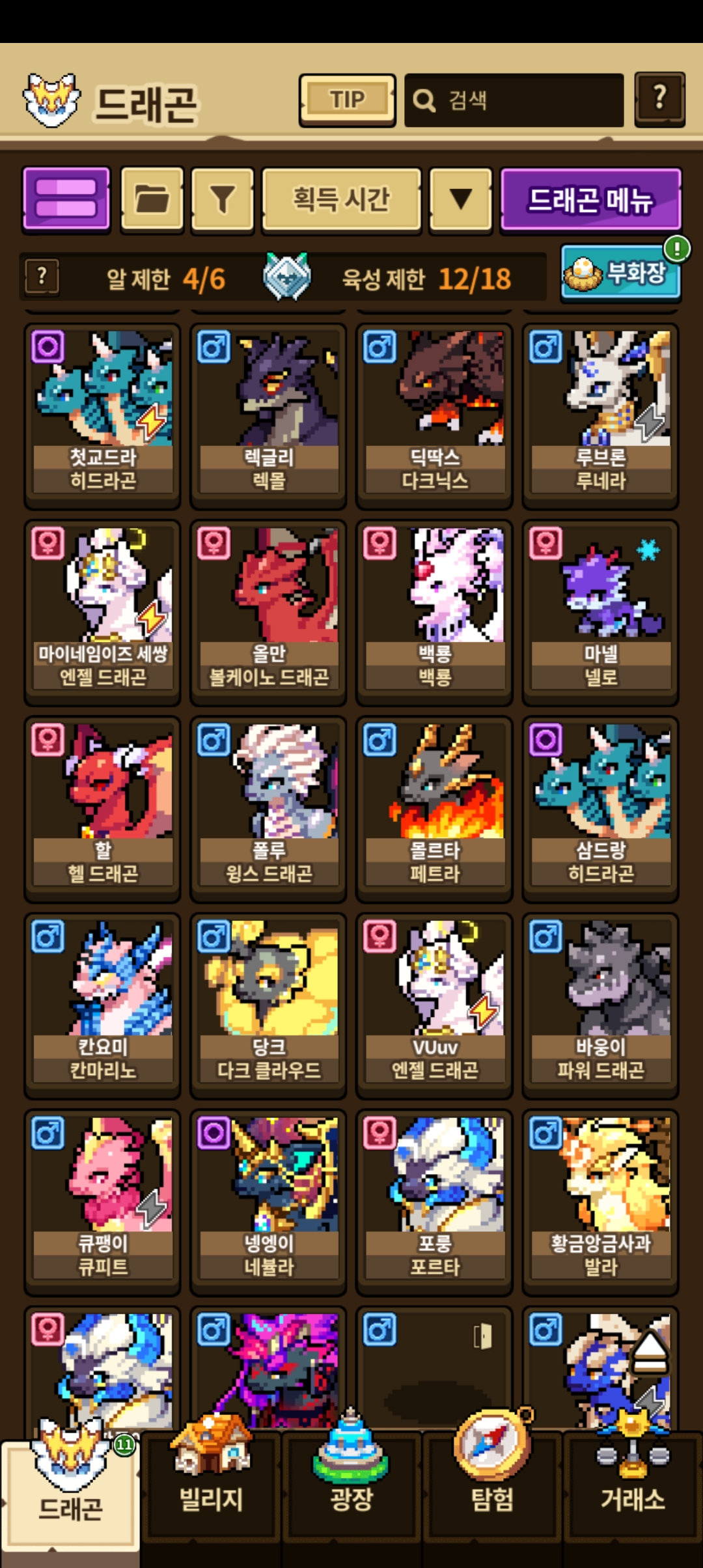The width and height of the screenshot is (703, 1568).
Task: Tap the 검색 search field
Action: [514, 100]
